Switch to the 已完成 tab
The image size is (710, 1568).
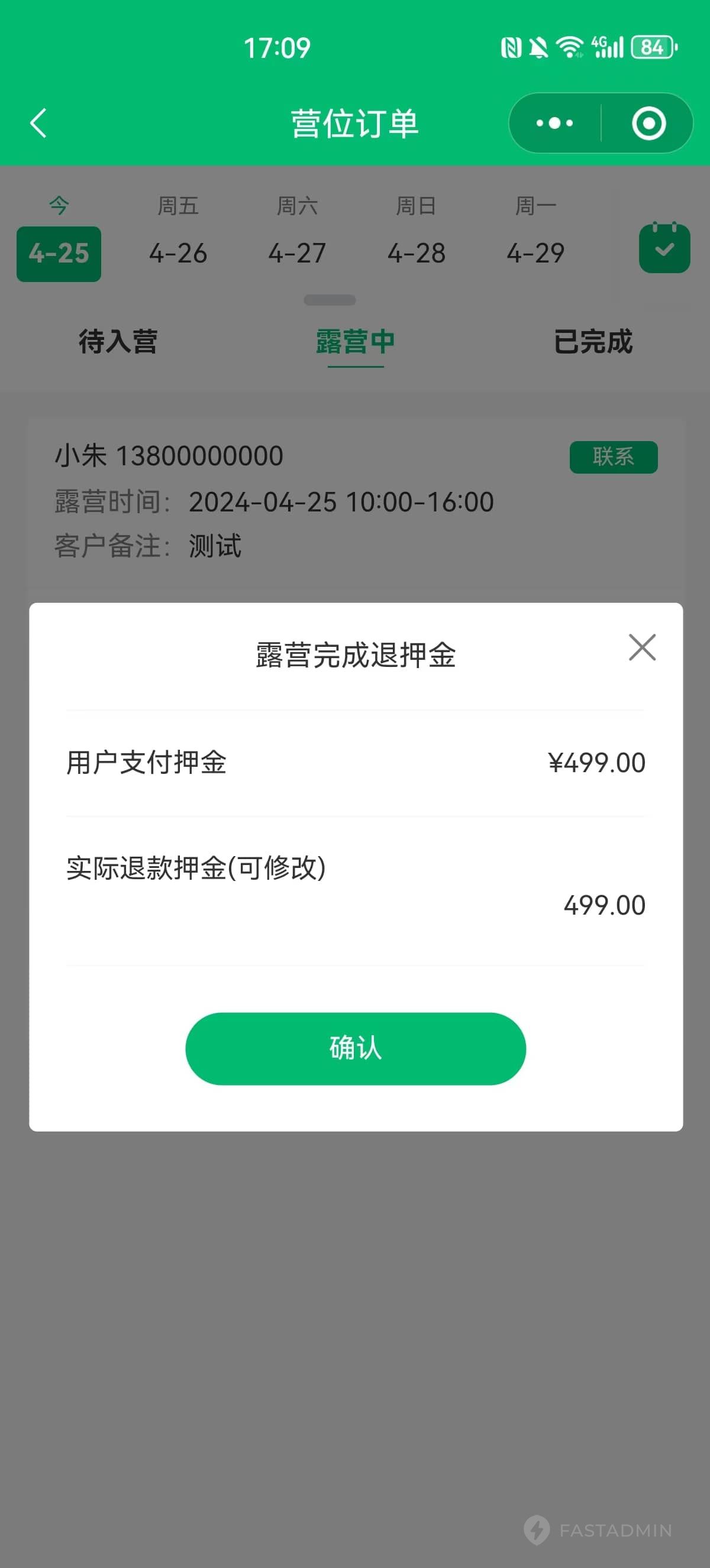pyautogui.click(x=593, y=342)
